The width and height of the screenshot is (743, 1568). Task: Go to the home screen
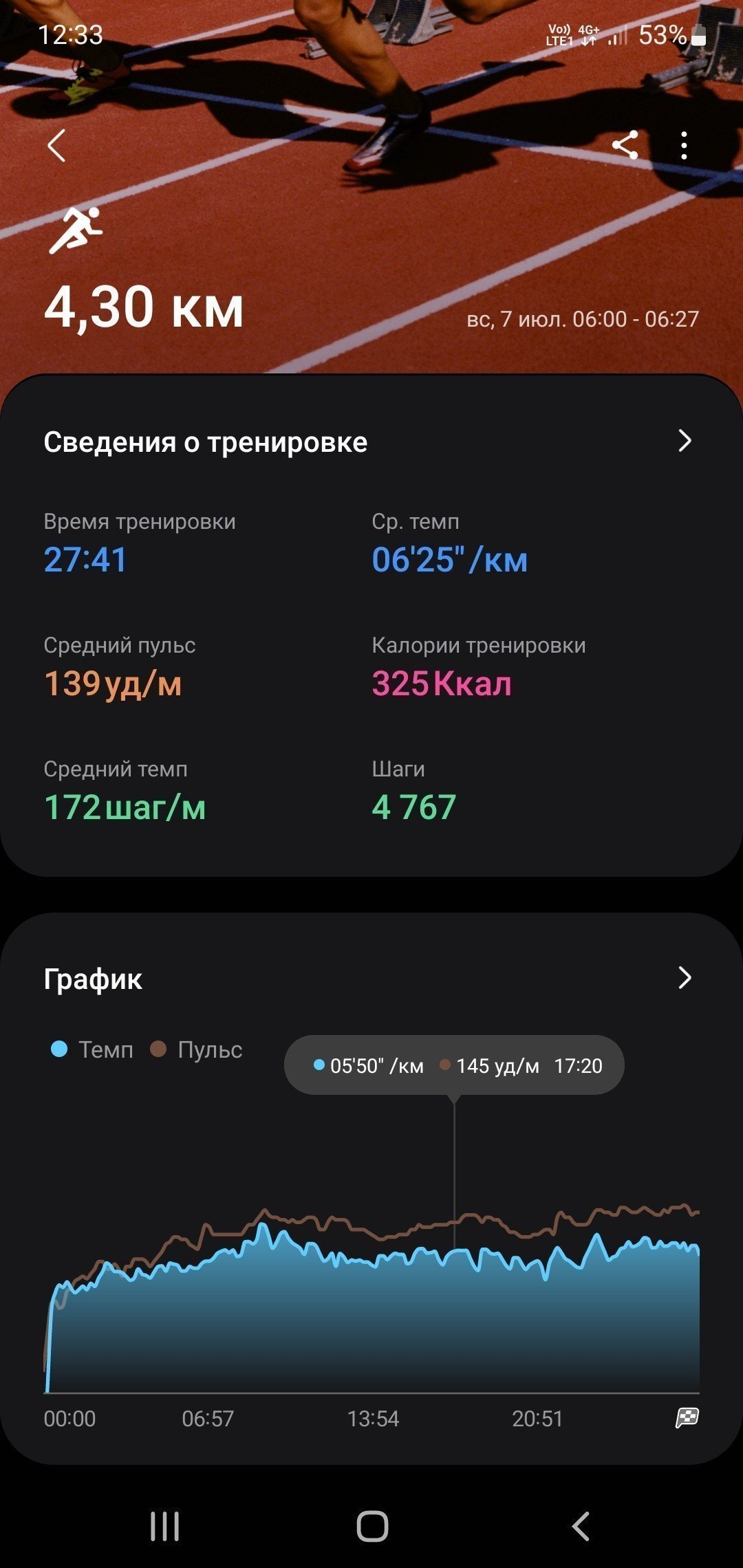tap(372, 1527)
